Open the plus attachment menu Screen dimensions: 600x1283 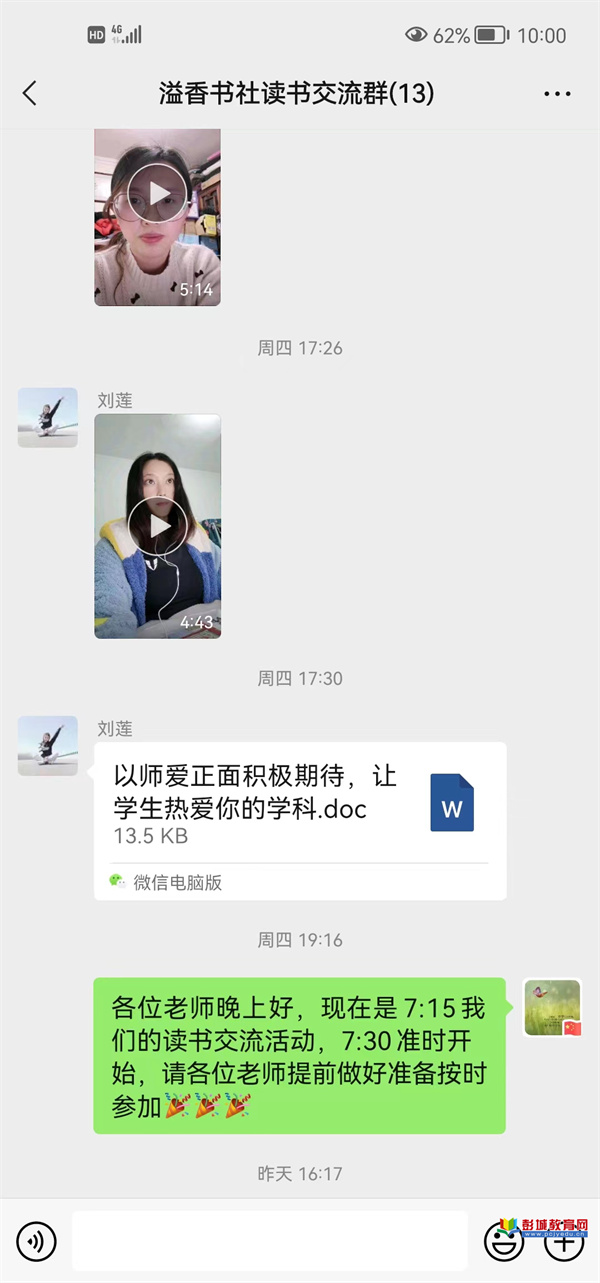pyautogui.click(x=563, y=1242)
